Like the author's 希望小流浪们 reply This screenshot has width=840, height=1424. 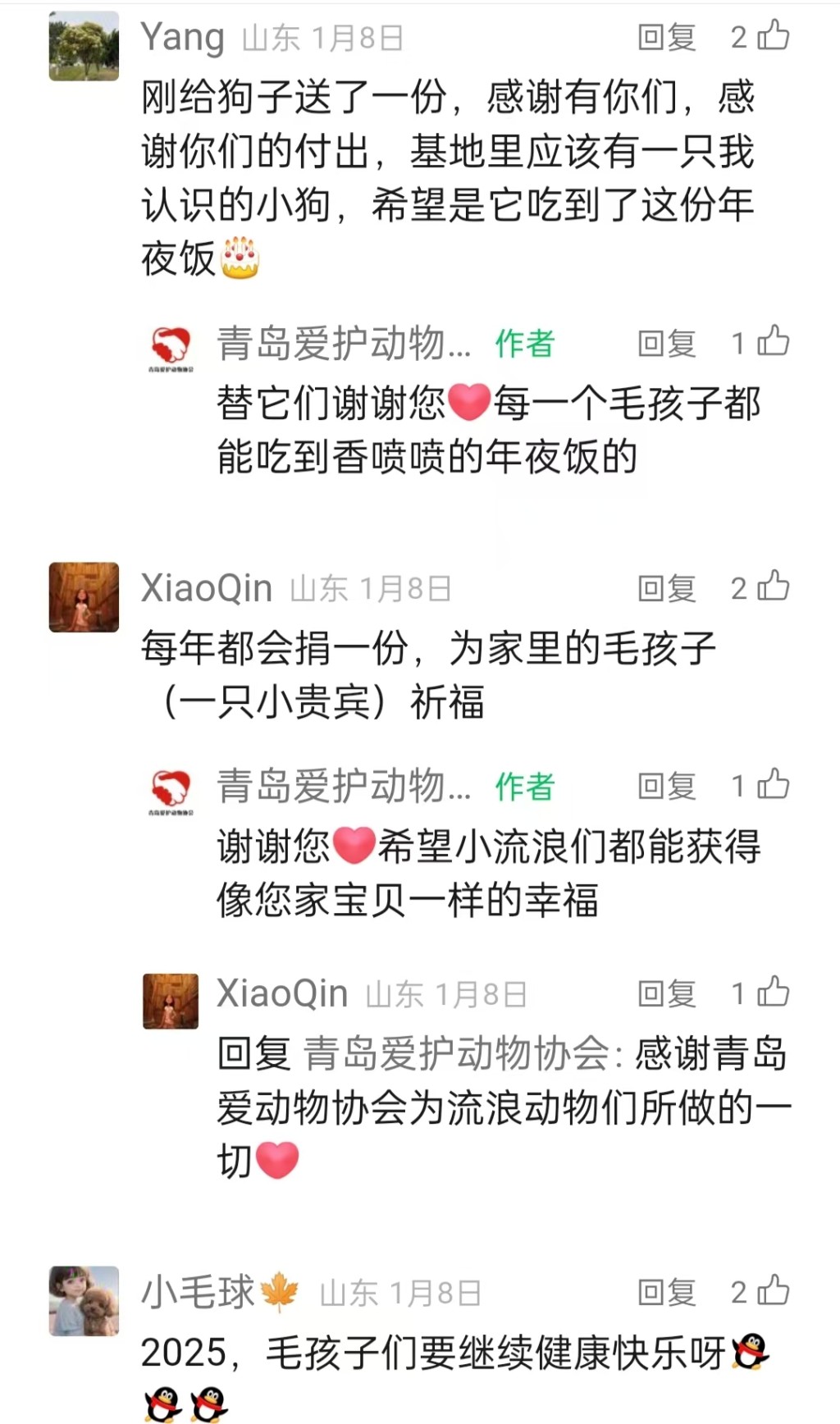tap(773, 785)
